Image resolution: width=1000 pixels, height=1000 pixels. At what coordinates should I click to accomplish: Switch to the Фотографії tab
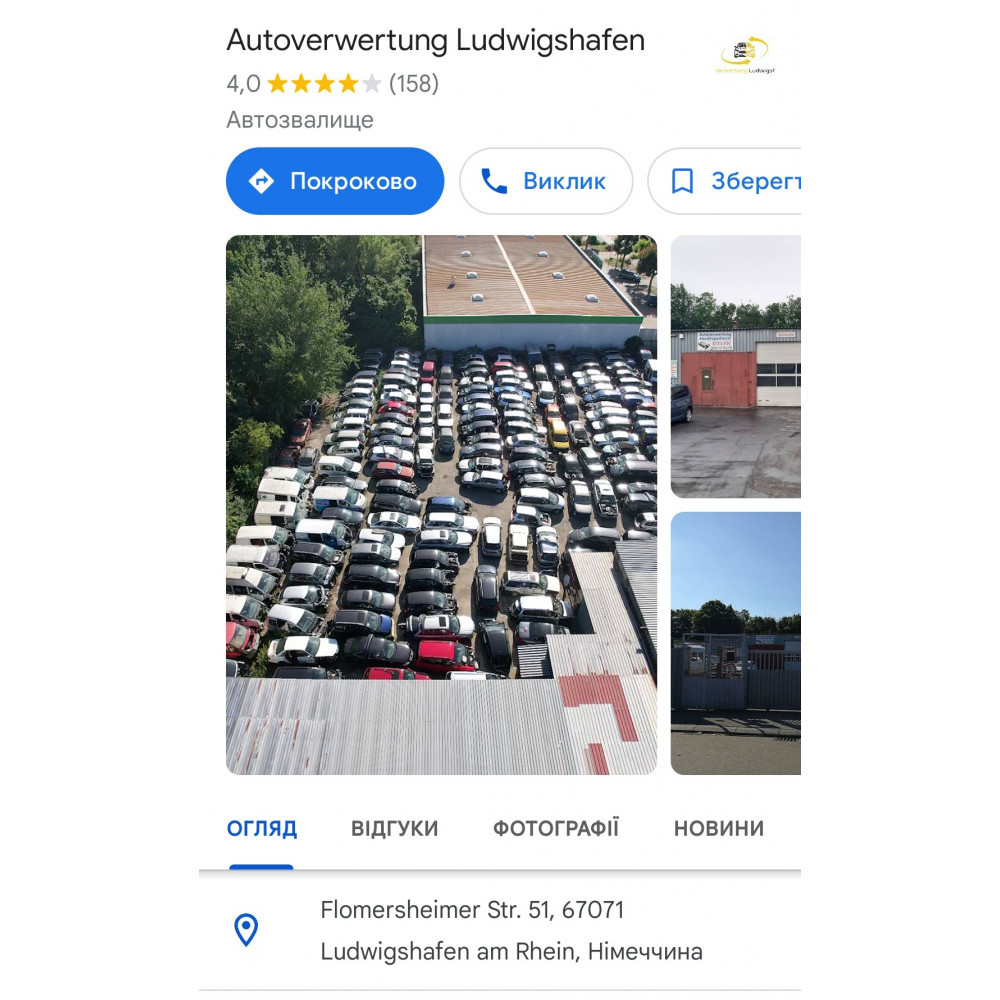click(x=556, y=829)
